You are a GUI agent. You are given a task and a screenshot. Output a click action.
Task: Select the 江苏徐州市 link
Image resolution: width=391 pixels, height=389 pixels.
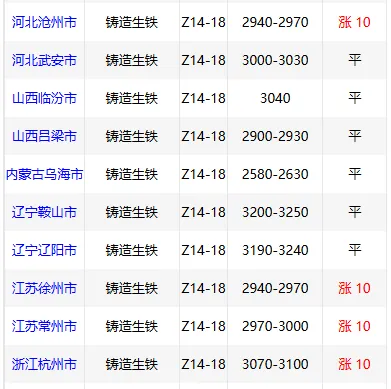44,288
